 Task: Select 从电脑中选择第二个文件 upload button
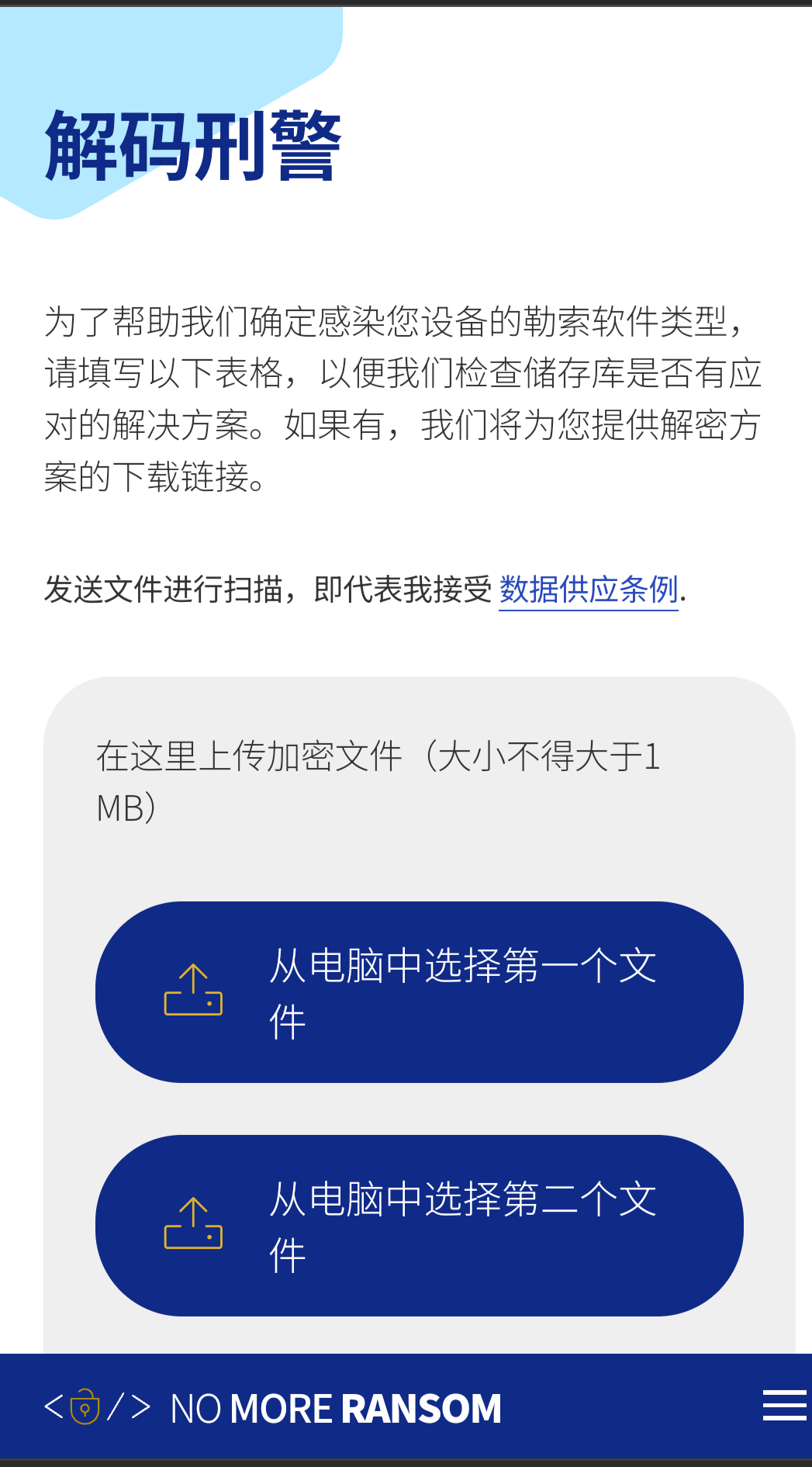point(419,1225)
